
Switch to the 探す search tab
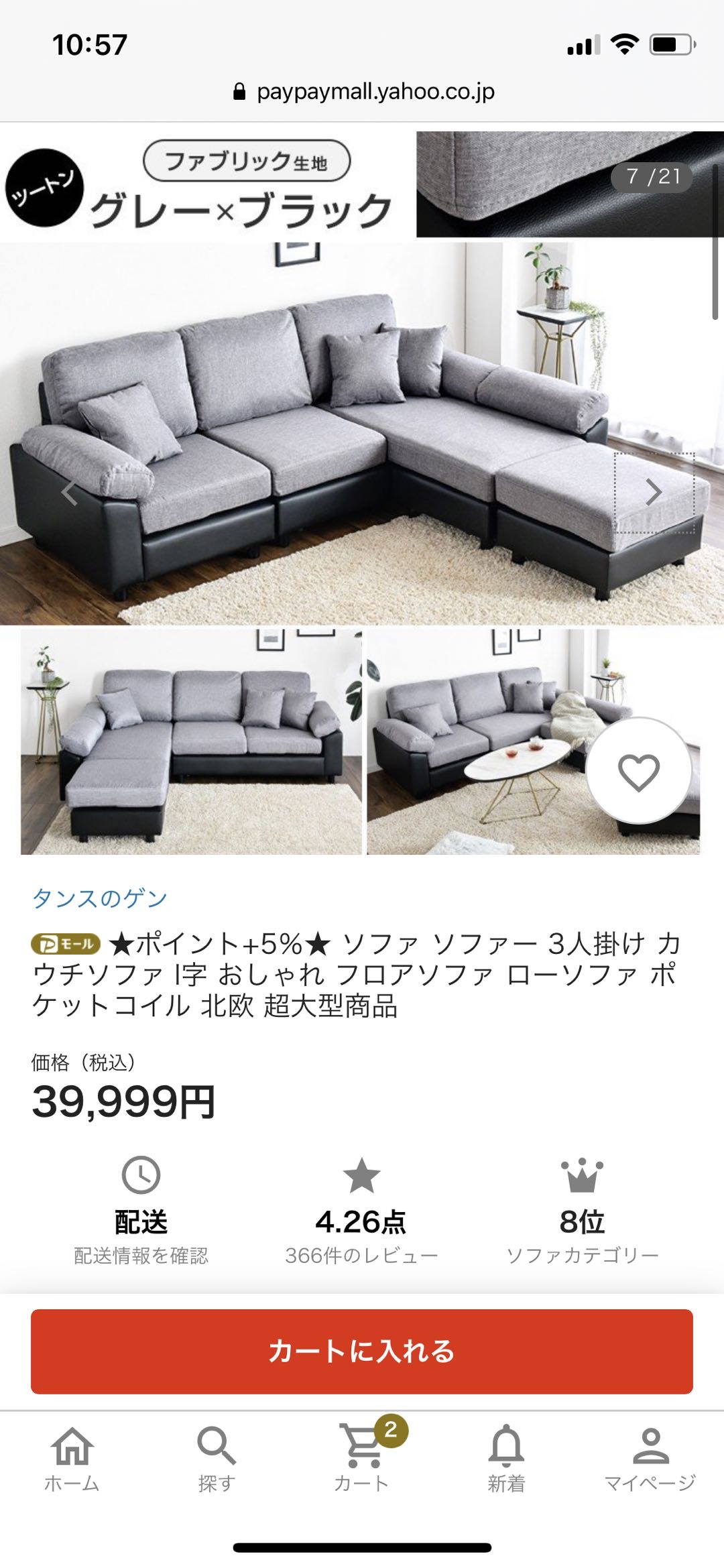point(217,1459)
